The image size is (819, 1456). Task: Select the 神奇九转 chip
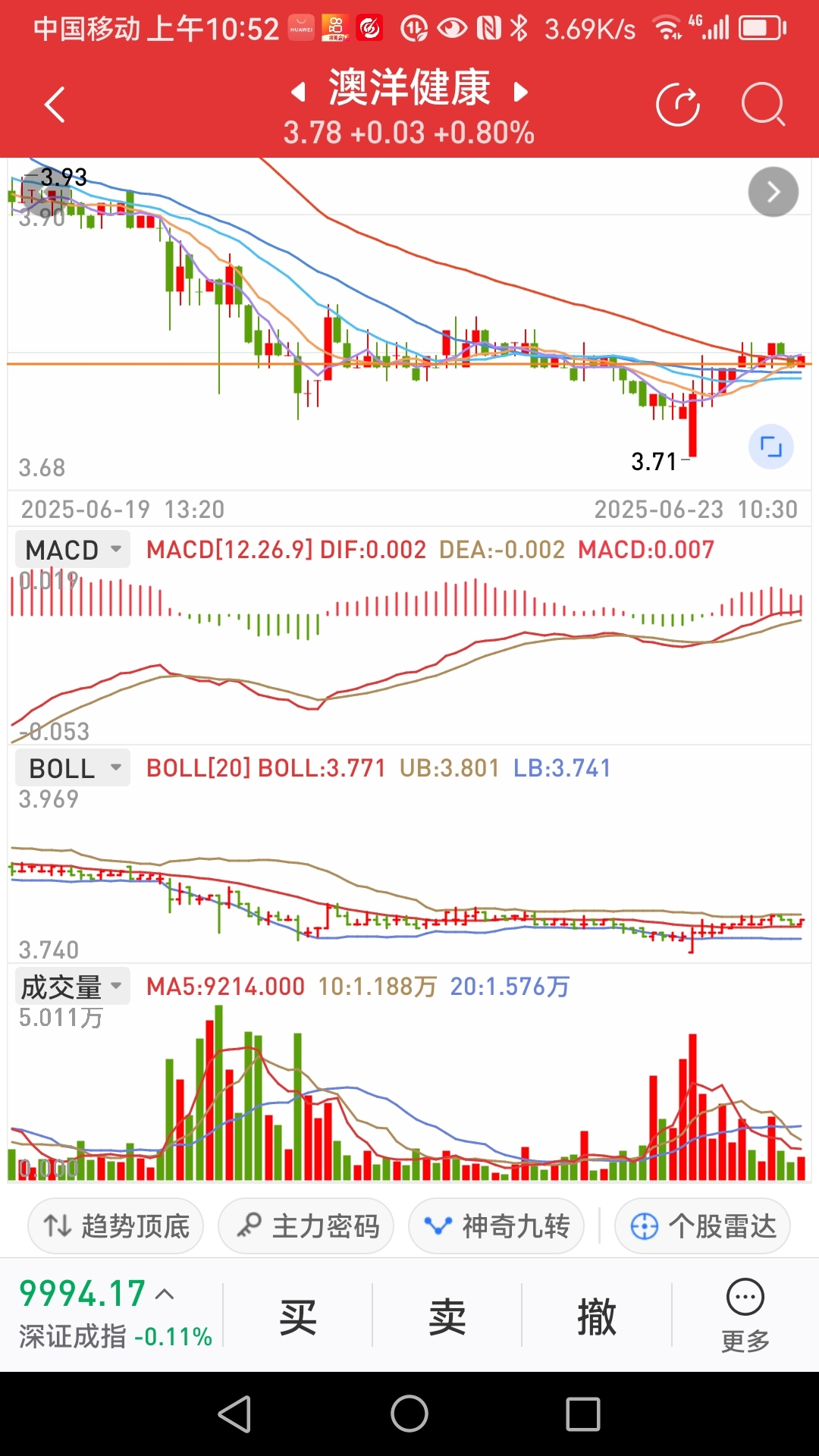pos(497,1225)
